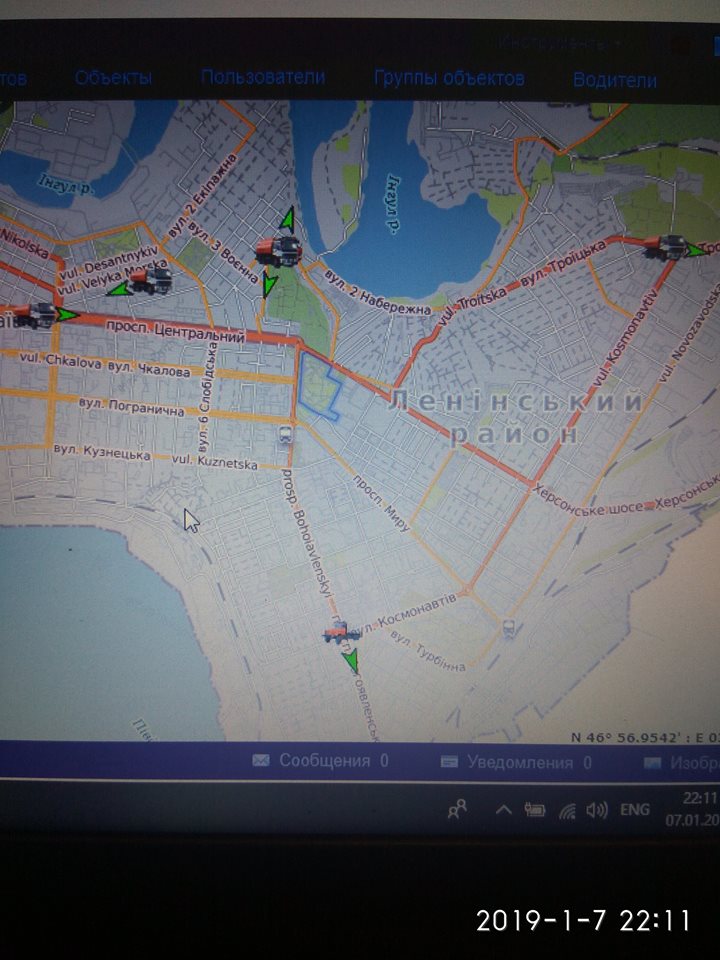Select the truck on vul. Троїцька
The image size is (720, 960).
click(665, 245)
